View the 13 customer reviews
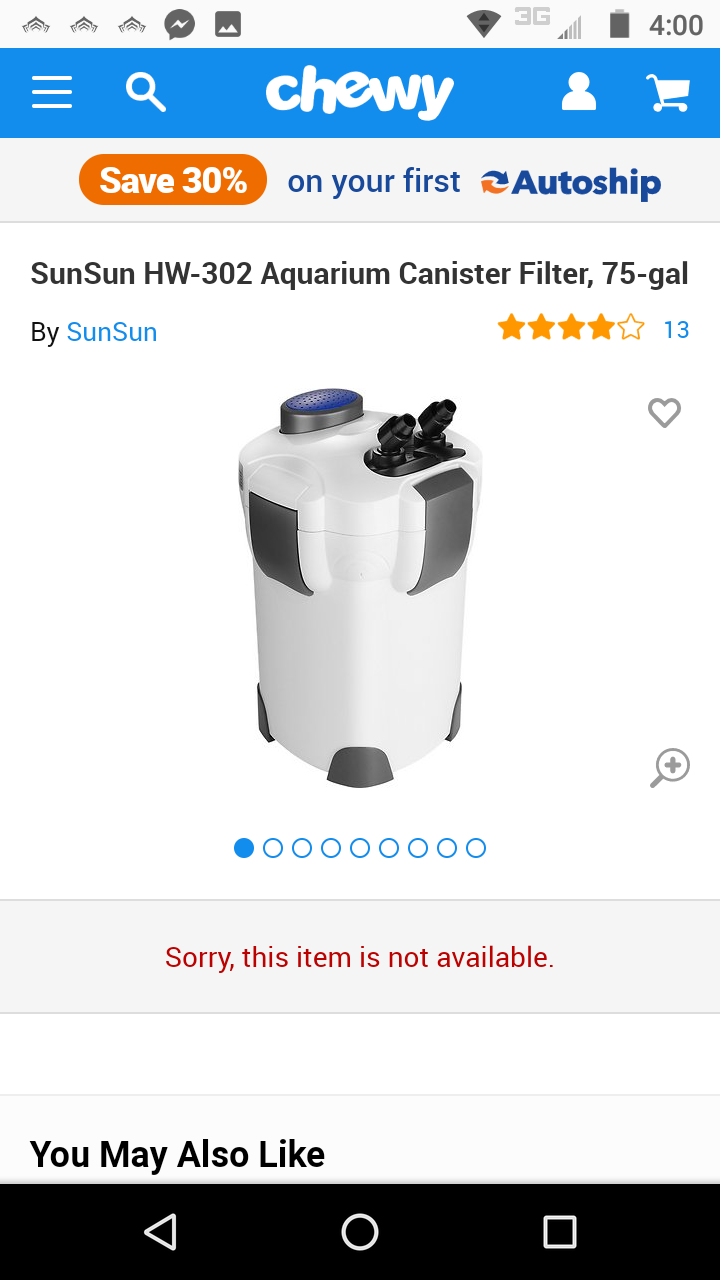The image size is (720, 1280). click(x=676, y=330)
